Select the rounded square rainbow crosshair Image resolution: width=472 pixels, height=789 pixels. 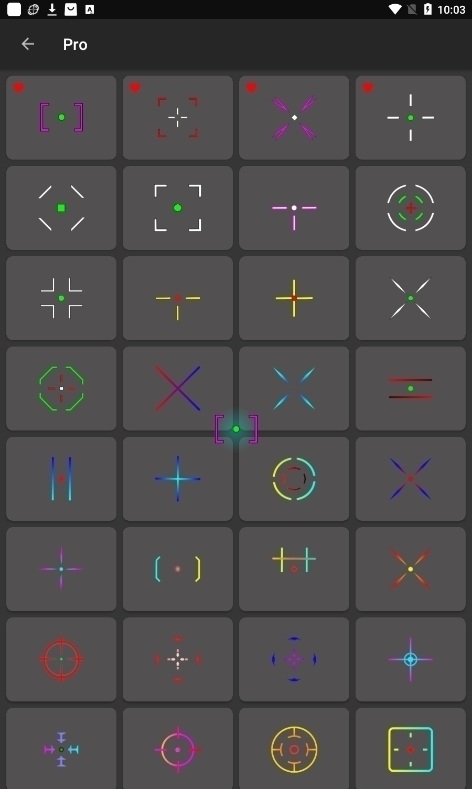(411, 749)
